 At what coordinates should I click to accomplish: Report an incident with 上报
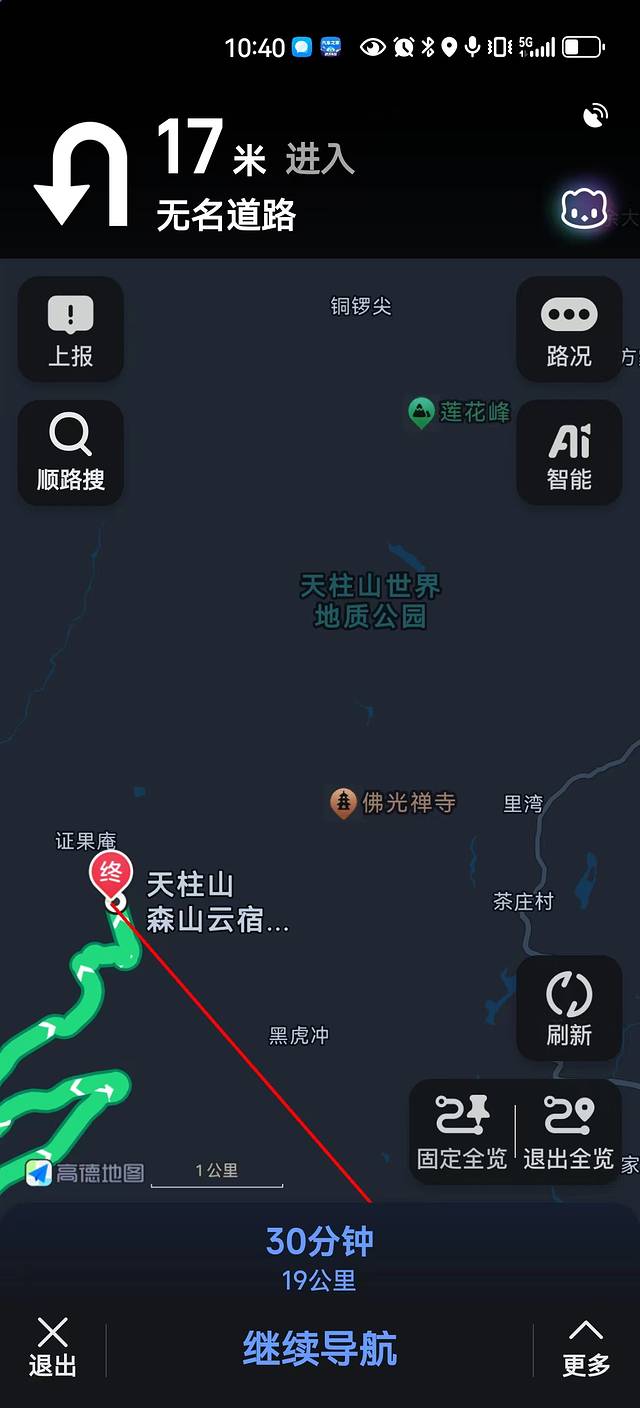(70, 330)
